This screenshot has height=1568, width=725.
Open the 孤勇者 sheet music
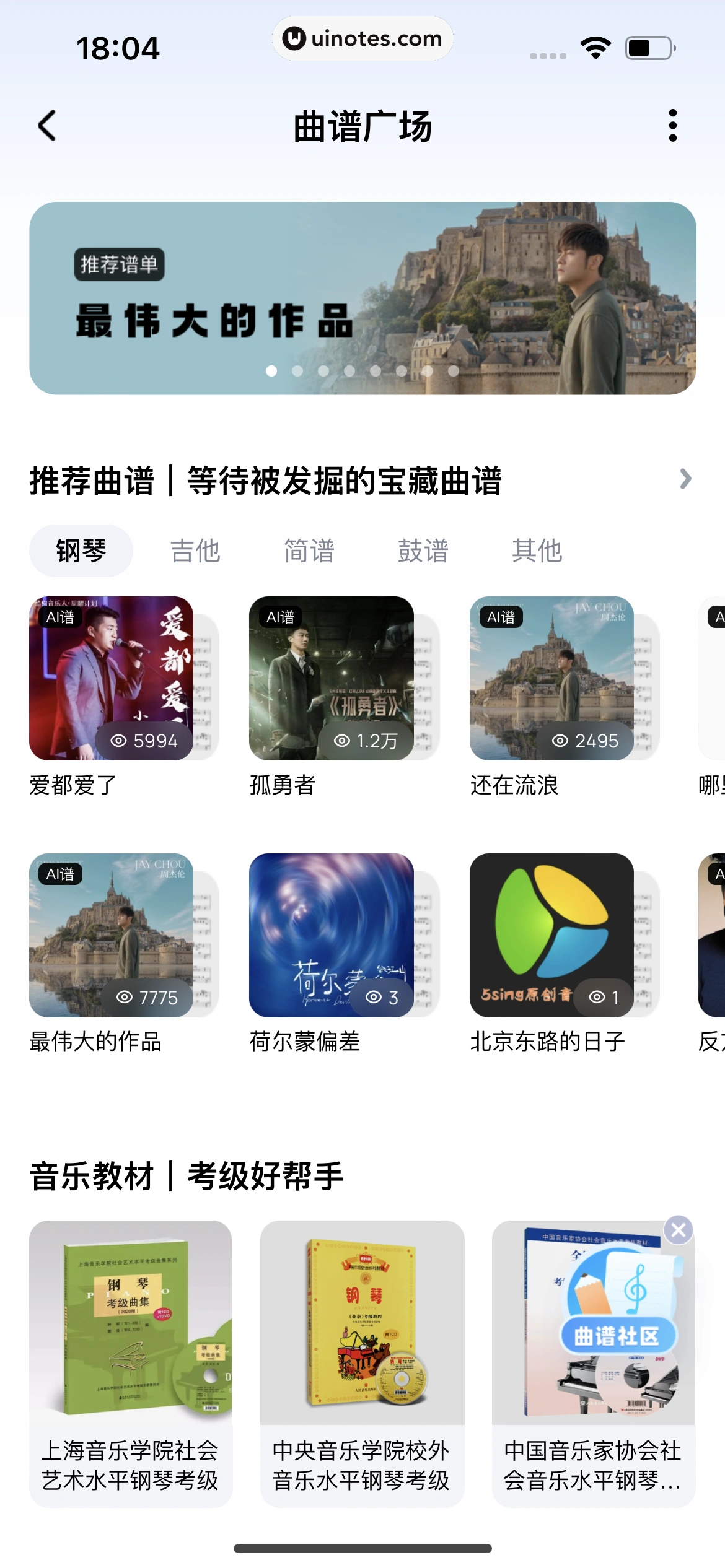click(332, 679)
